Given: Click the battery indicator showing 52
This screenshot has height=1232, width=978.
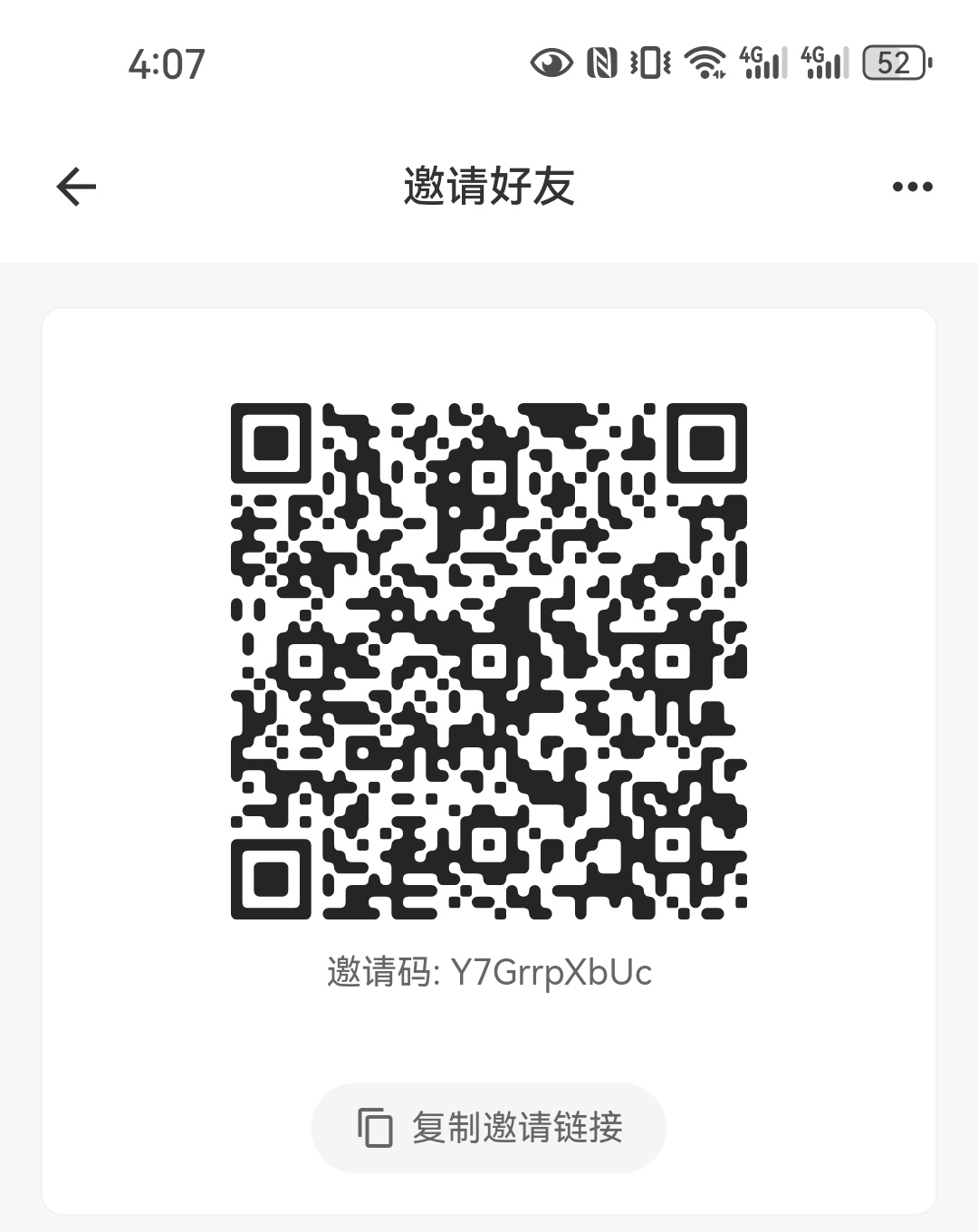Looking at the screenshot, I should click(x=895, y=62).
